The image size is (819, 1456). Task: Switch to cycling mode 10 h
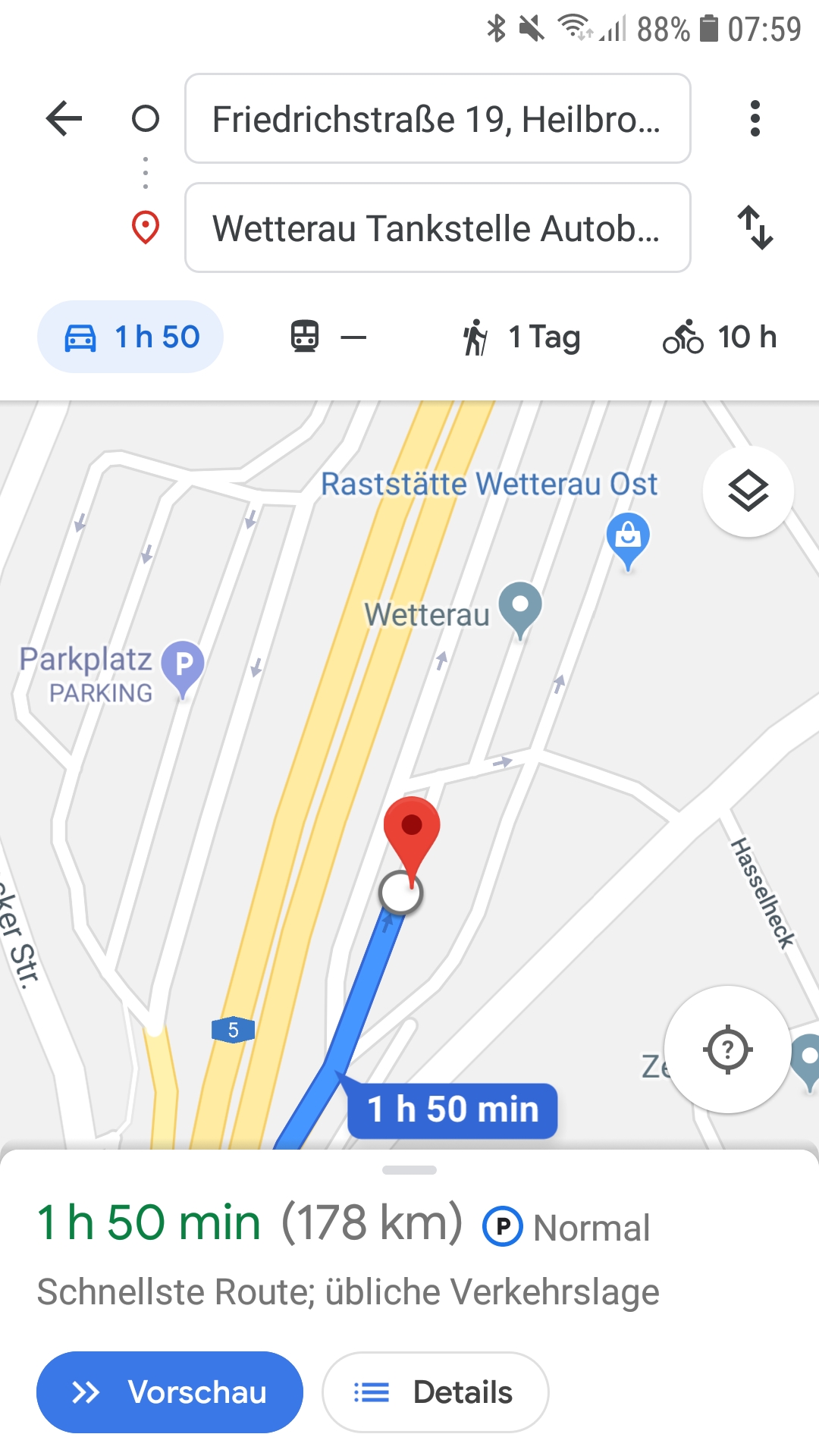719,337
